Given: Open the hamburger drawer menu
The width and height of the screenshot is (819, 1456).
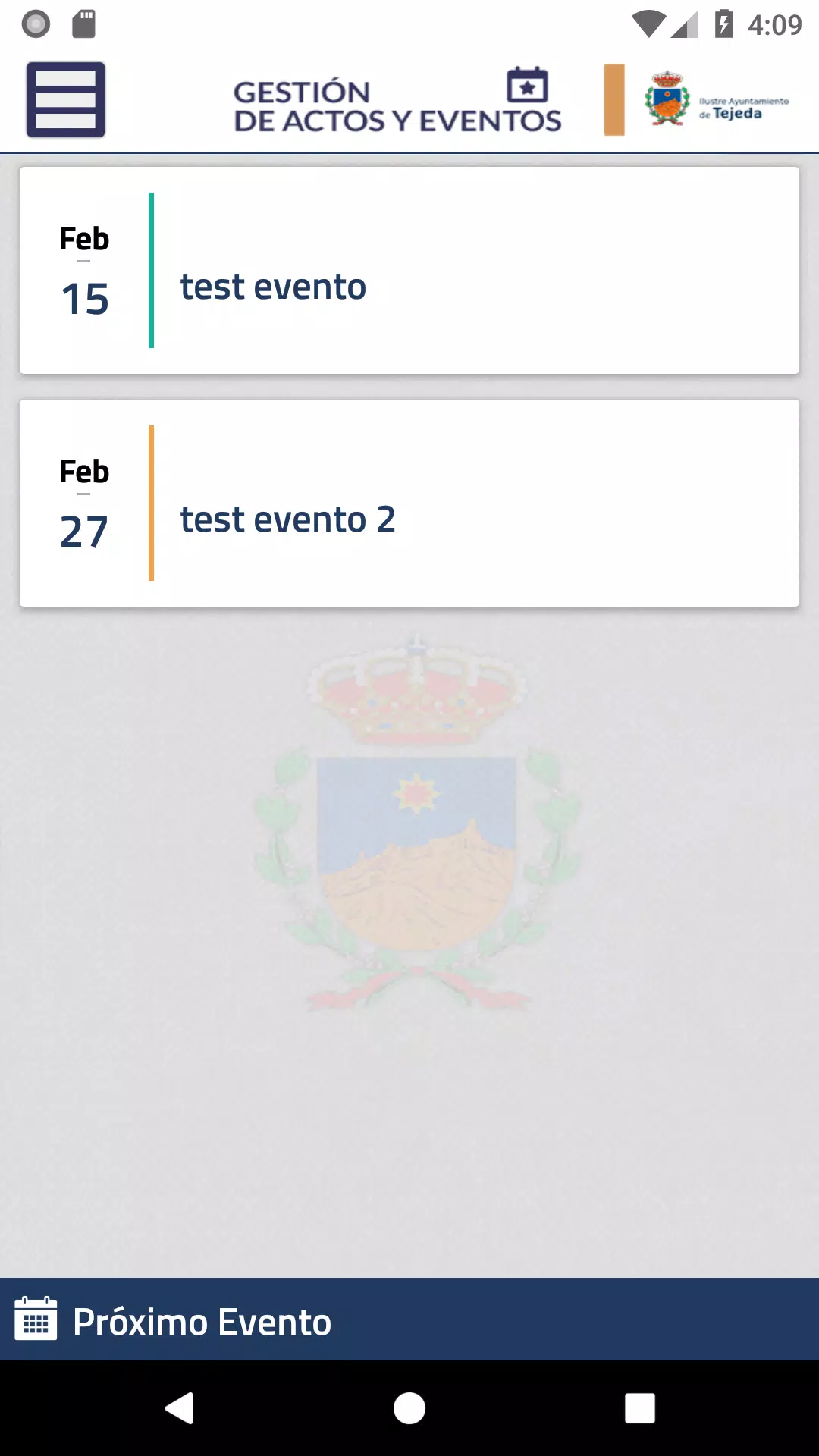Looking at the screenshot, I should click(x=66, y=99).
